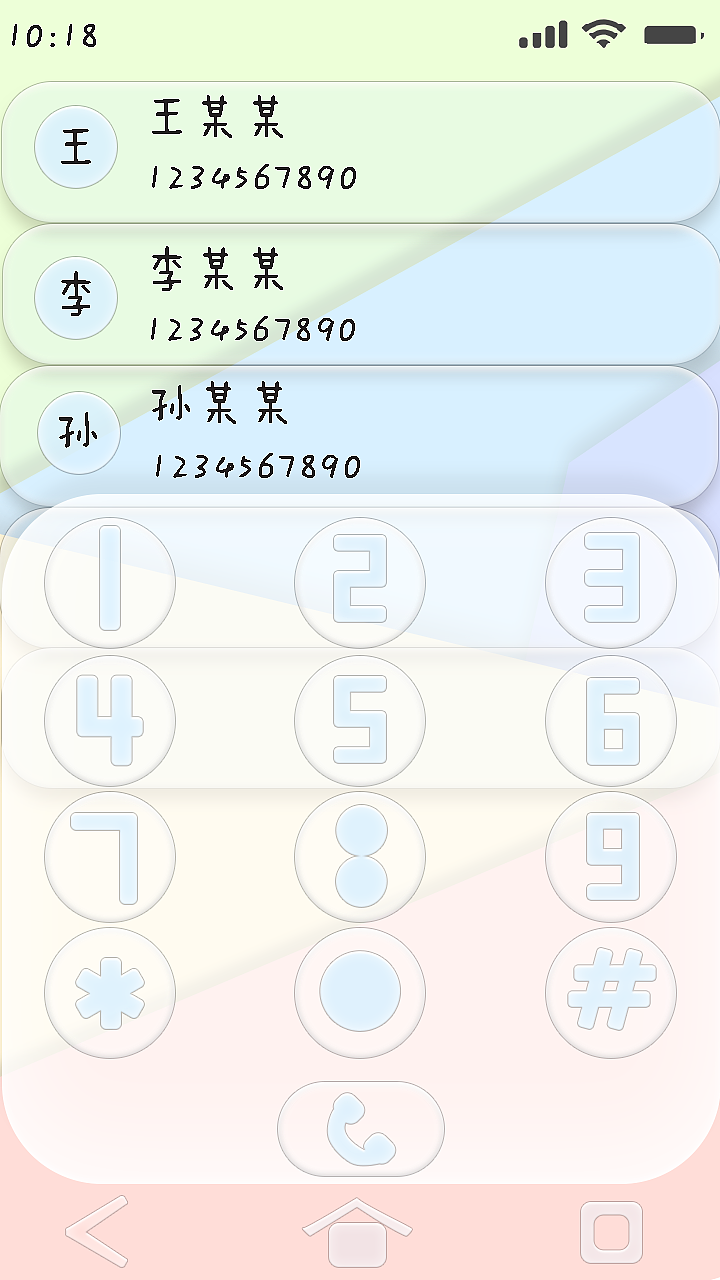Tap keypad number 6

pyautogui.click(x=610, y=720)
